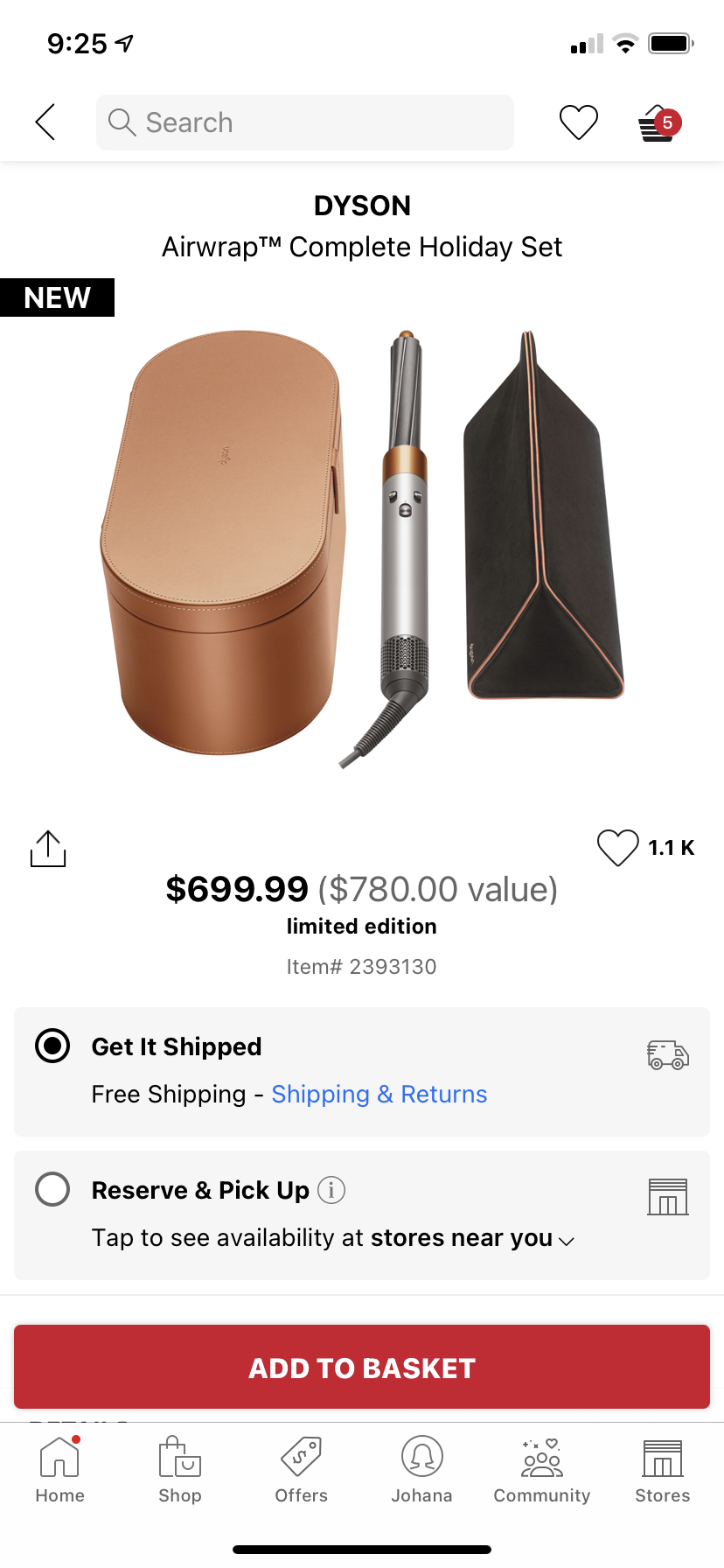Open the shopping basket with 5 items
The height and width of the screenshot is (1568, 724).
[x=658, y=122]
